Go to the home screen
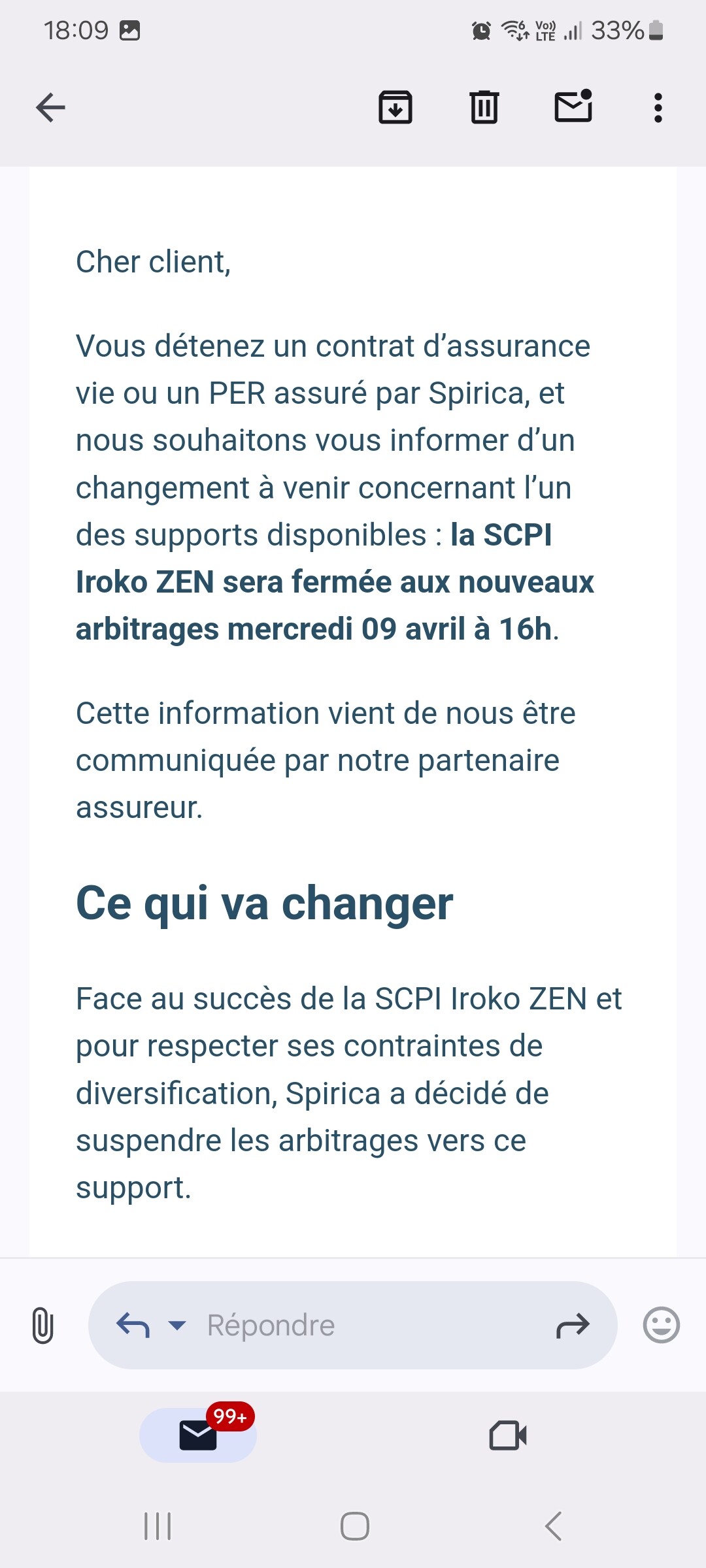The image size is (706, 1568). [x=355, y=1526]
